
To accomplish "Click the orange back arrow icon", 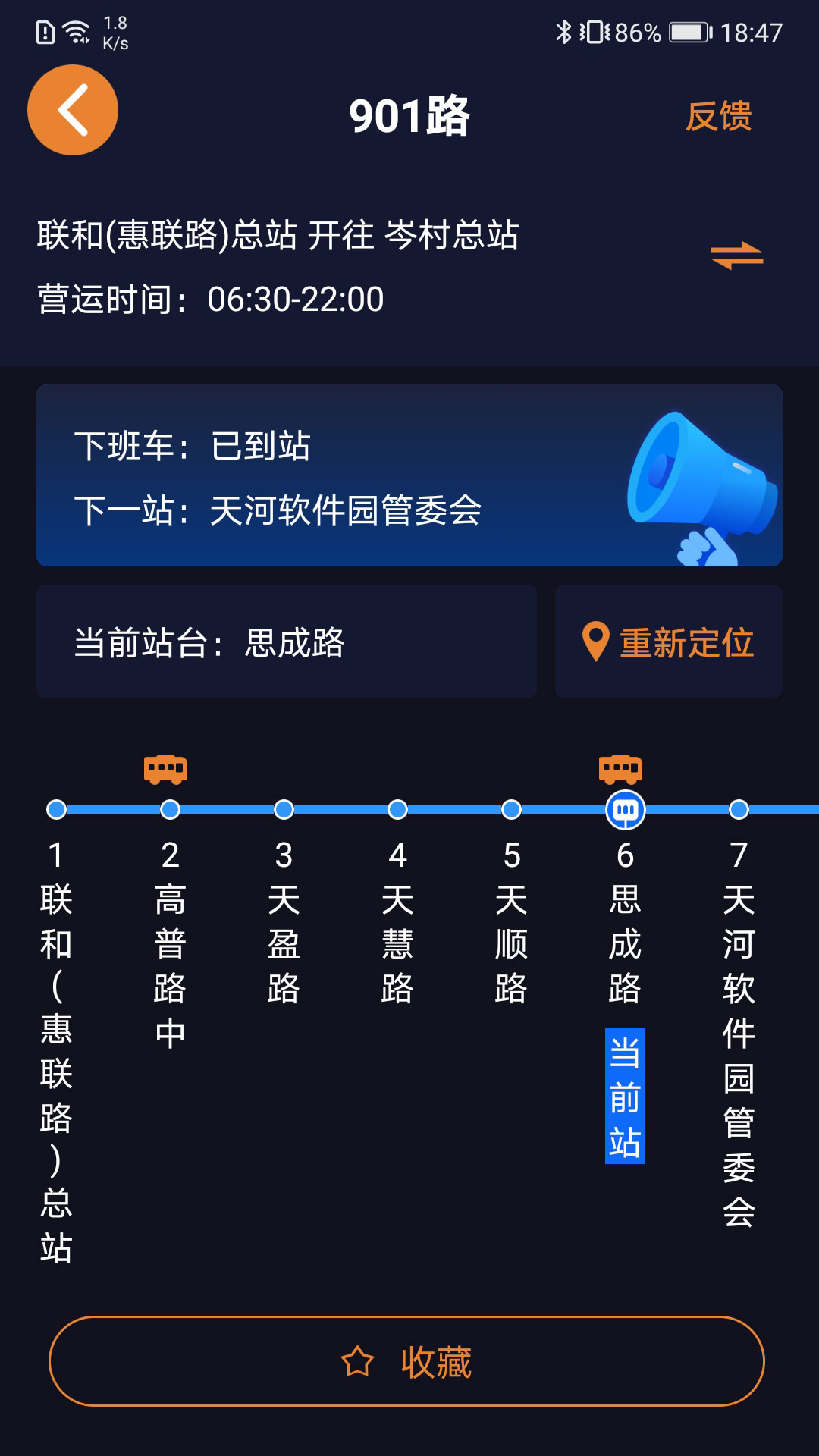I will pos(72,110).
